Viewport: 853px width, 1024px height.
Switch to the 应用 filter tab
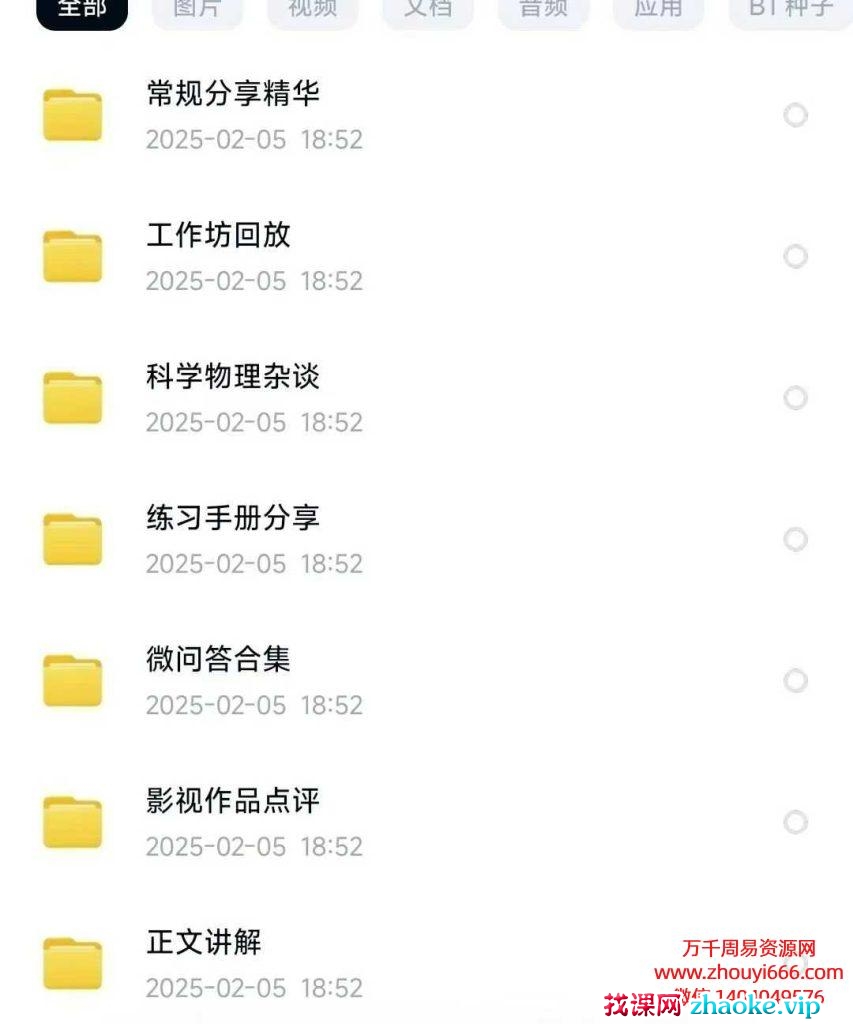tap(658, 10)
